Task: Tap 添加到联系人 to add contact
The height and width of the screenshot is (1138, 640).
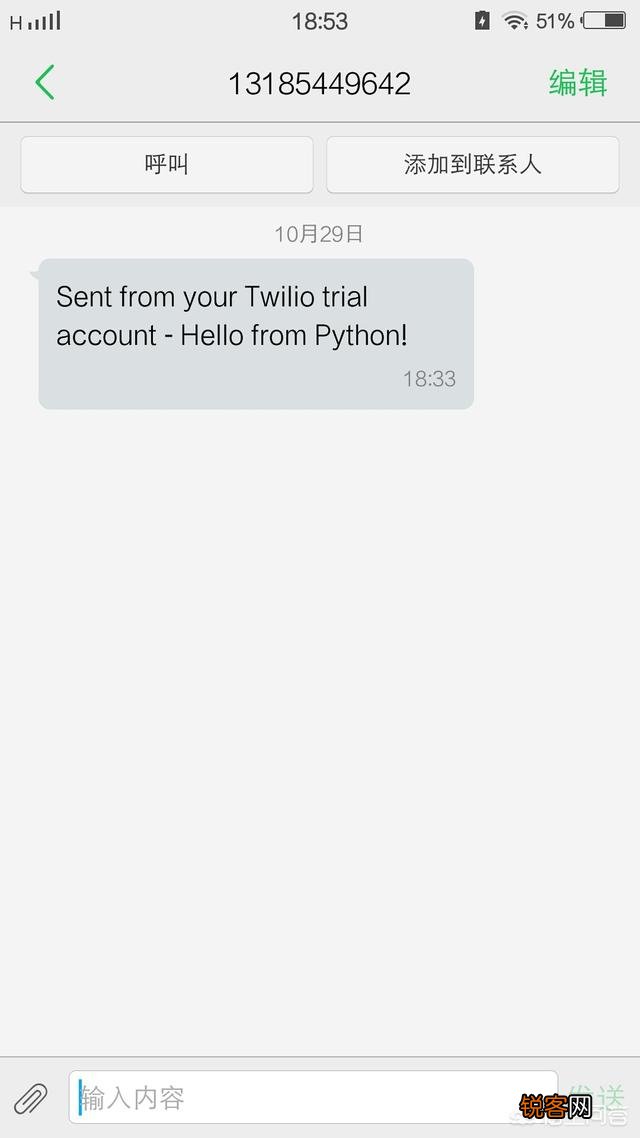Action: coord(472,165)
